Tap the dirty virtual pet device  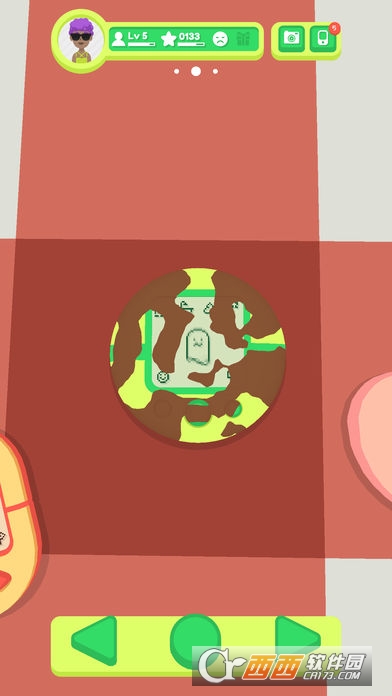click(x=198, y=356)
